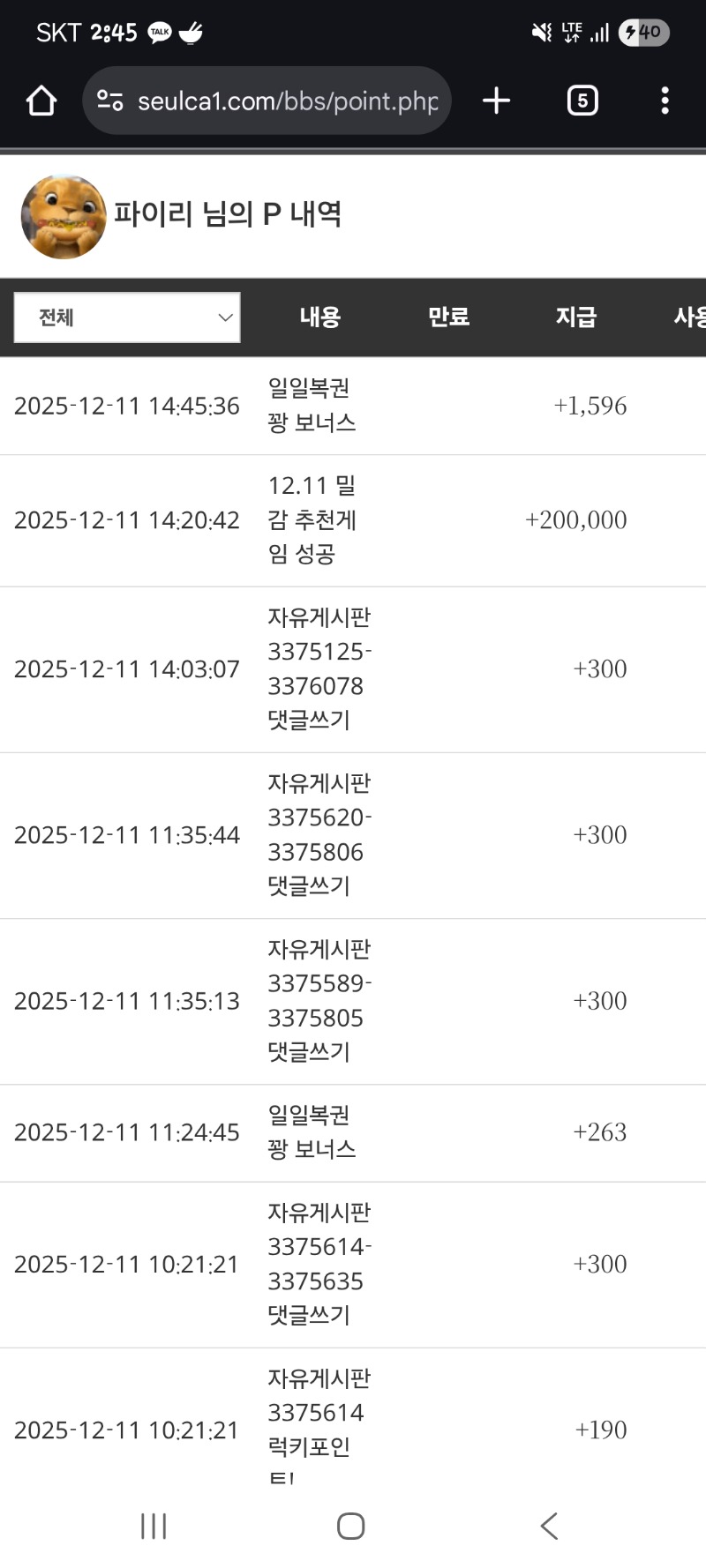The height and width of the screenshot is (1568, 706).
Task: Tap the battery indicator showing 40 percent
Action: coord(643,32)
